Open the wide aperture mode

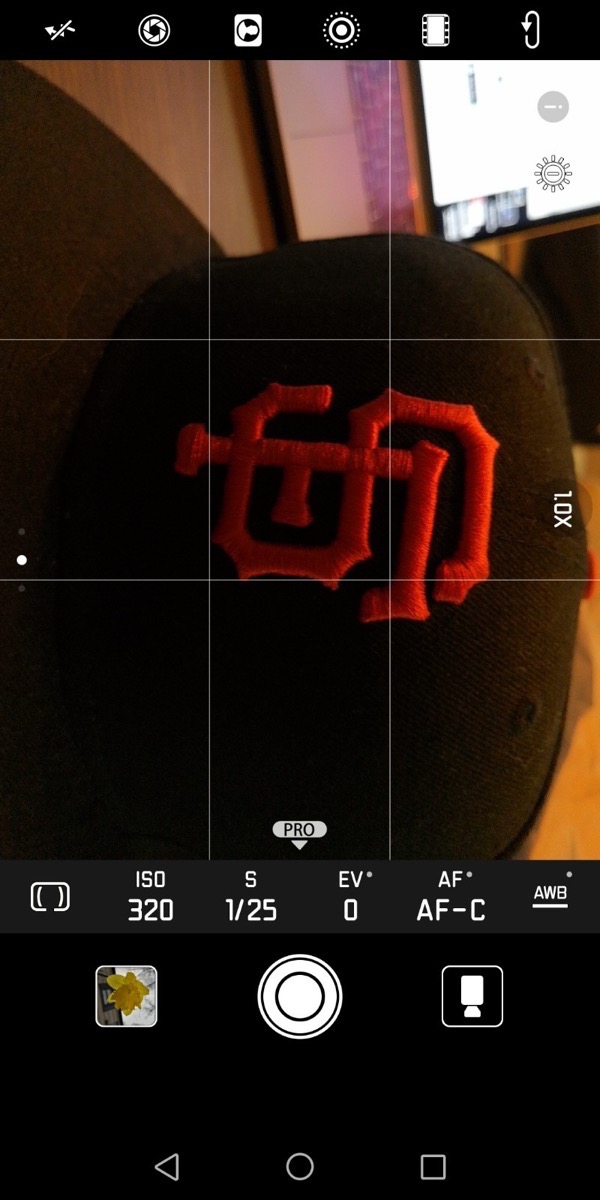click(x=153, y=31)
